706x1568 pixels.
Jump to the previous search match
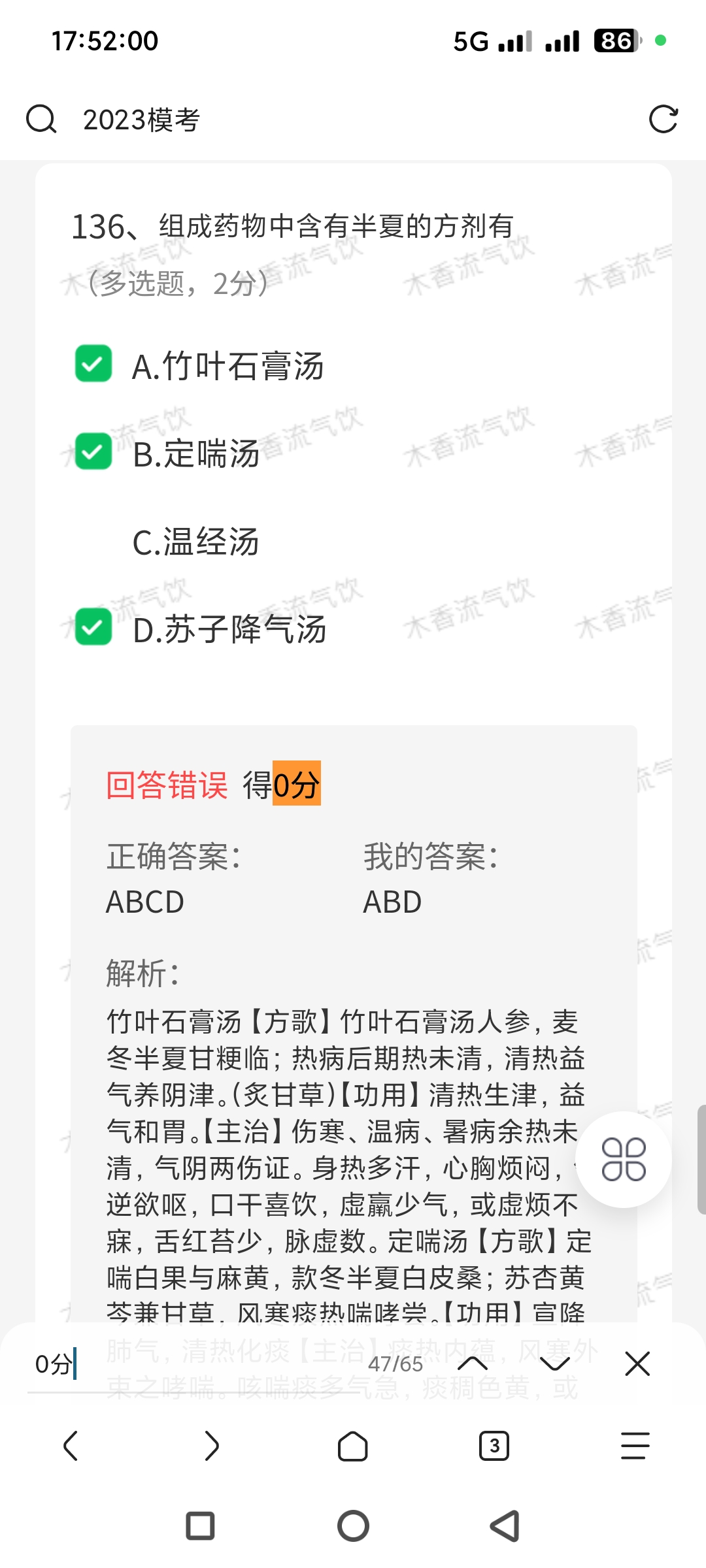pyautogui.click(x=473, y=1364)
